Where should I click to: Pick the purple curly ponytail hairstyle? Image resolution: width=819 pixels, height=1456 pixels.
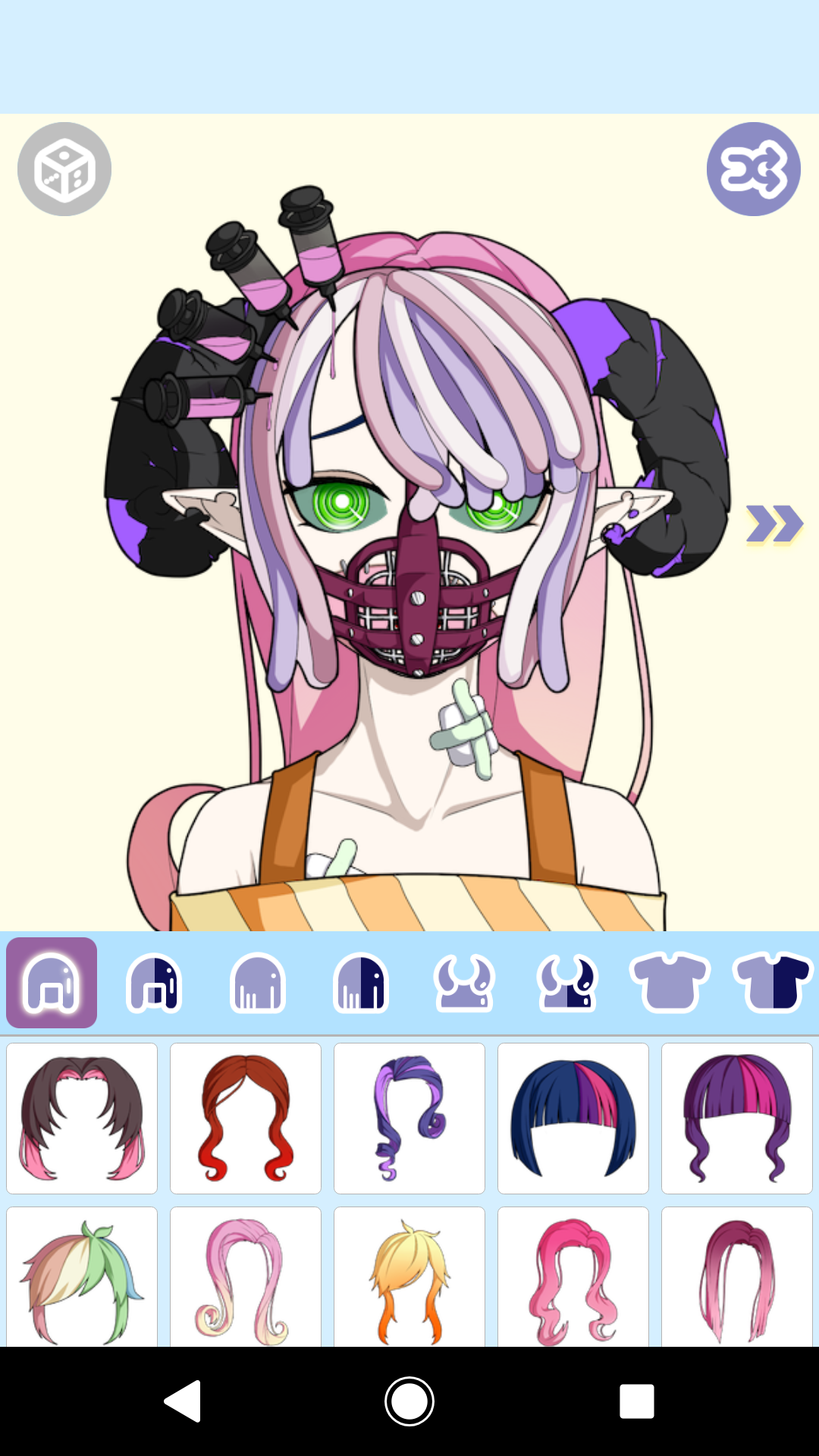coord(409,1118)
